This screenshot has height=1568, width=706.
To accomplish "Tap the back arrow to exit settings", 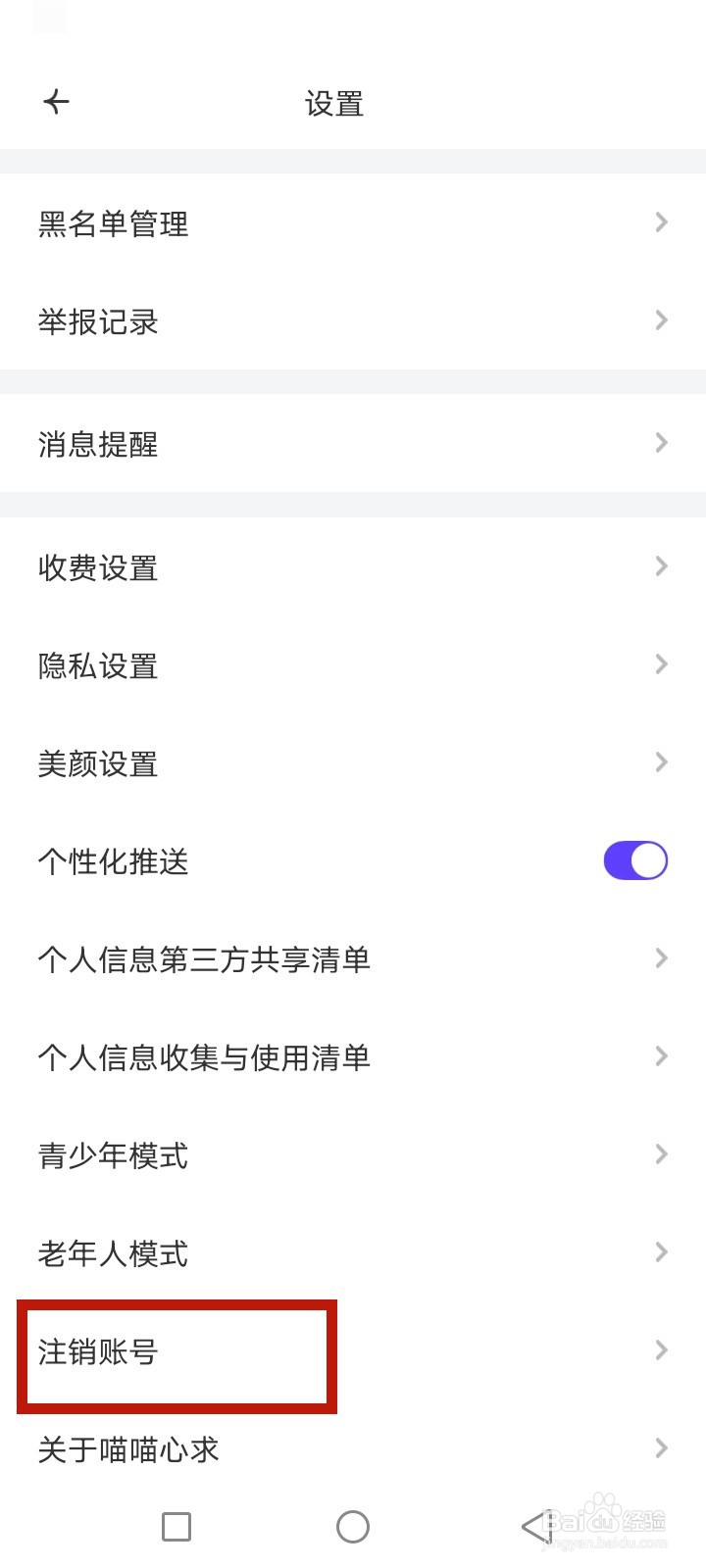I will [x=56, y=102].
